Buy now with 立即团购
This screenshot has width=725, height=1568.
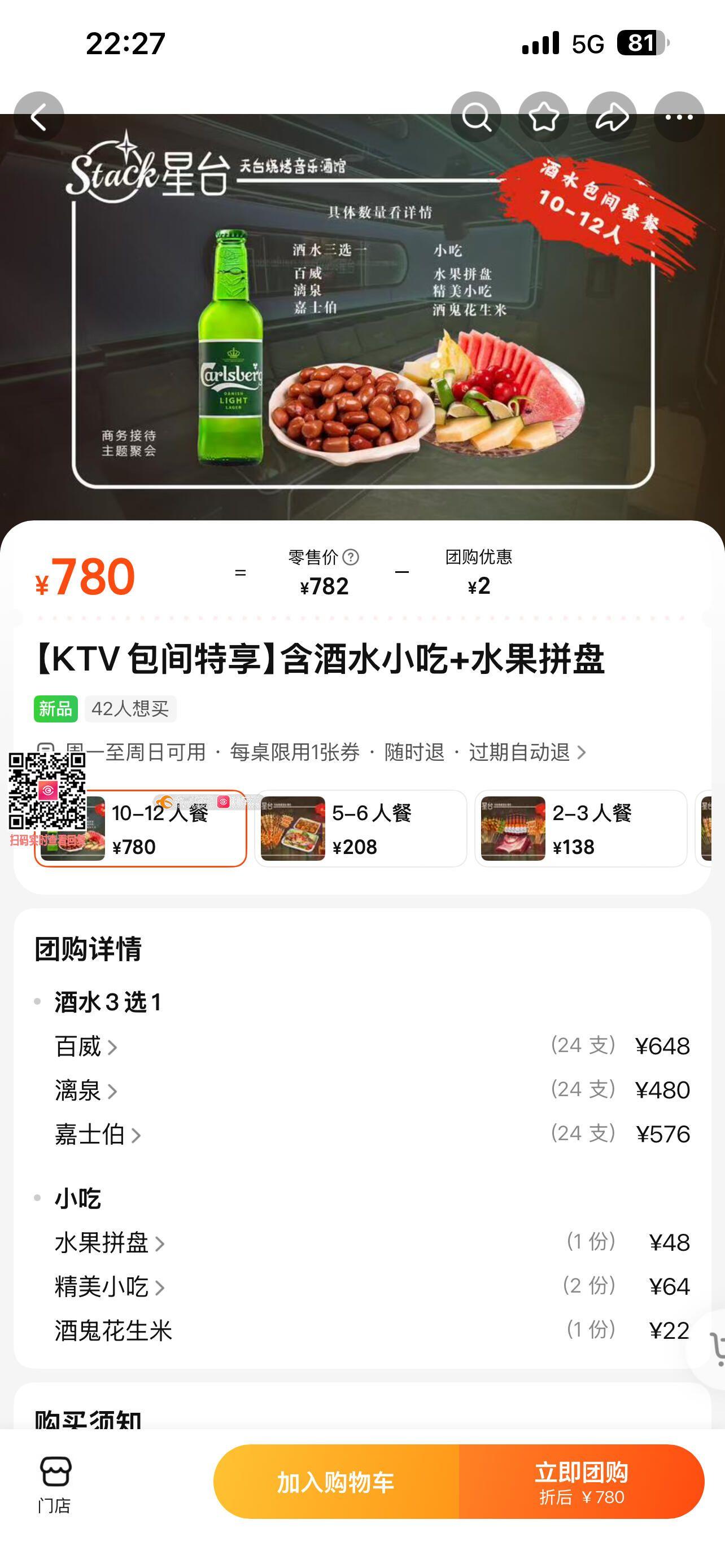pyautogui.click(x=582, y=1482)
